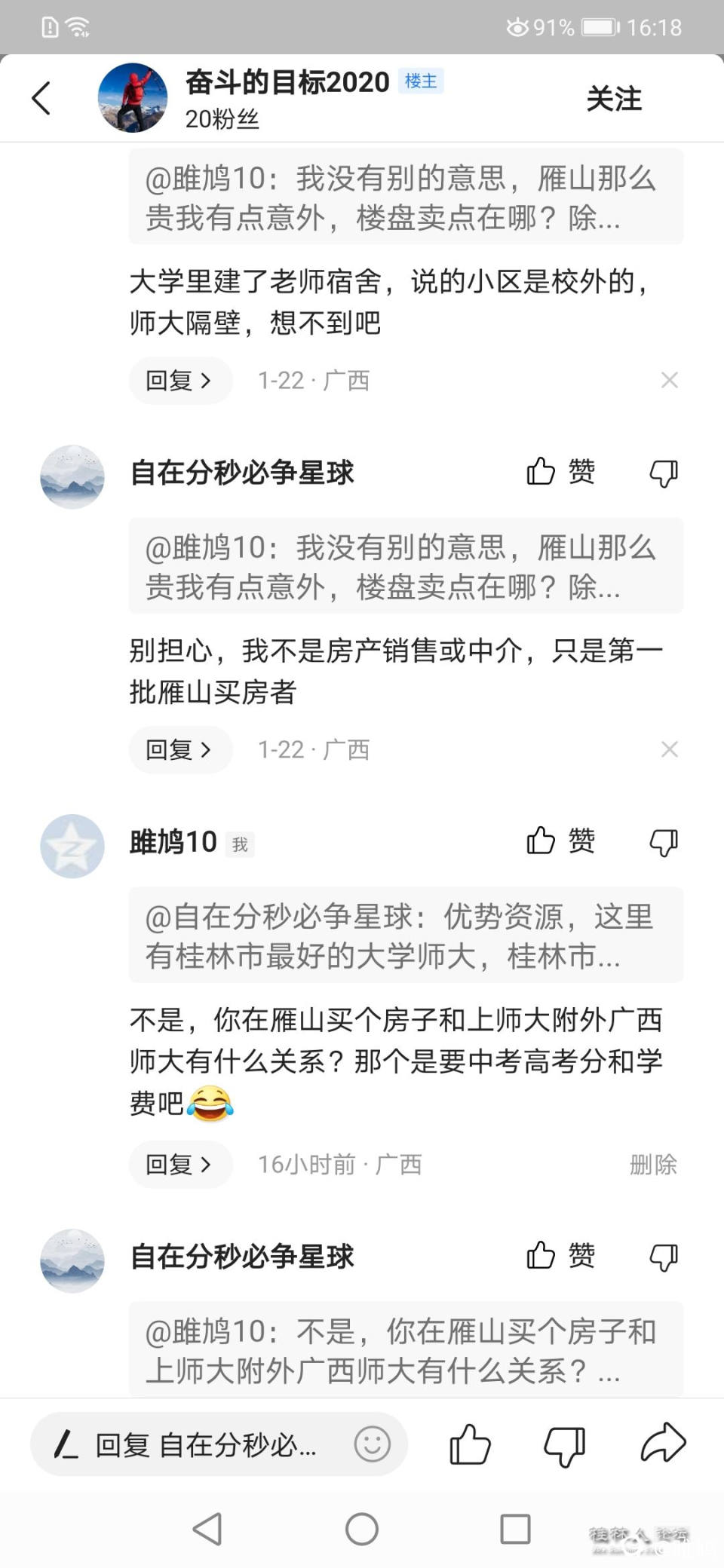
Task: Reply to 雎鸠10's comment posted 16小时前
Action: [179, 1165]
